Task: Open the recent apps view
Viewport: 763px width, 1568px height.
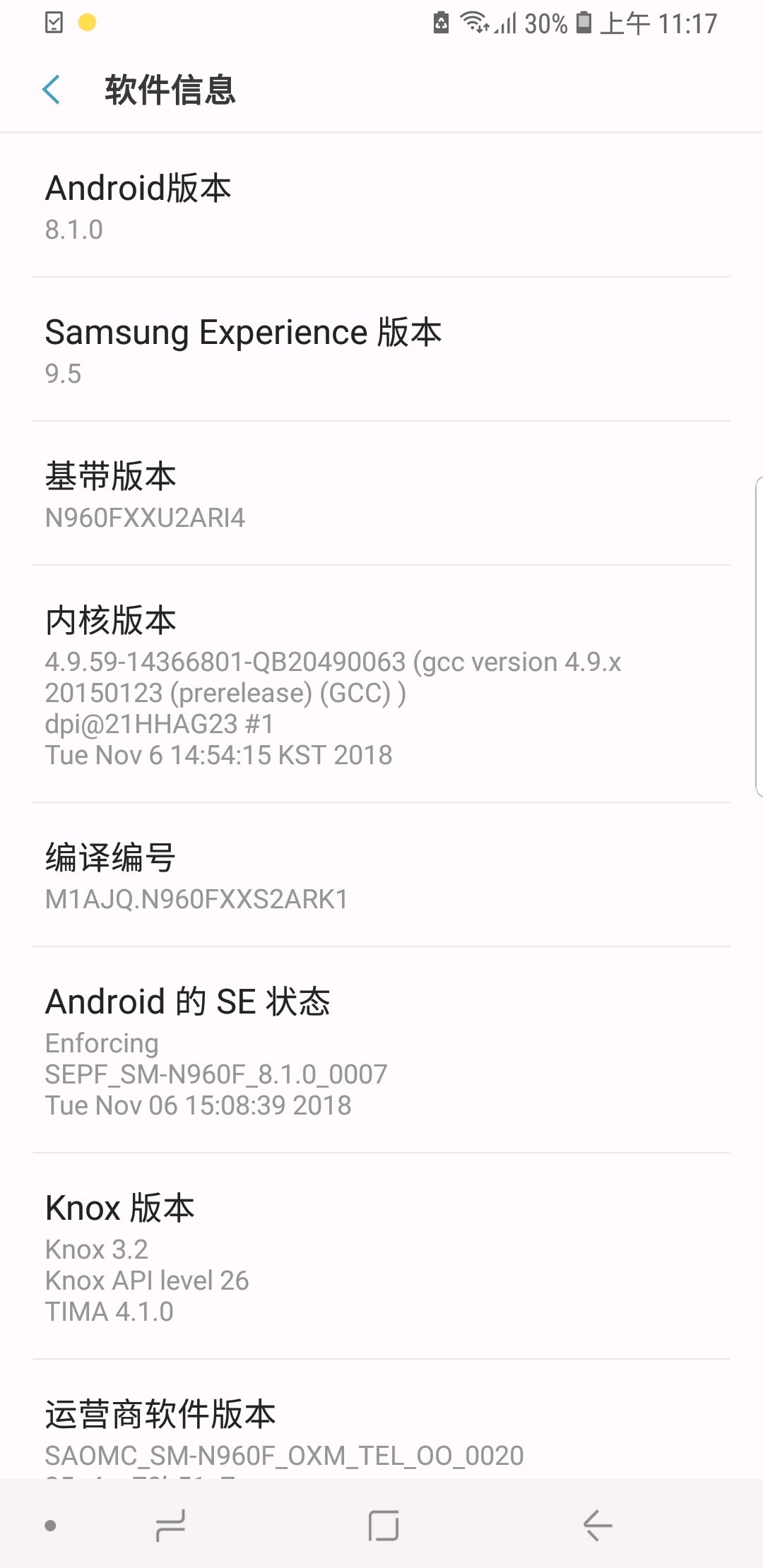Action: [170, 1526]
